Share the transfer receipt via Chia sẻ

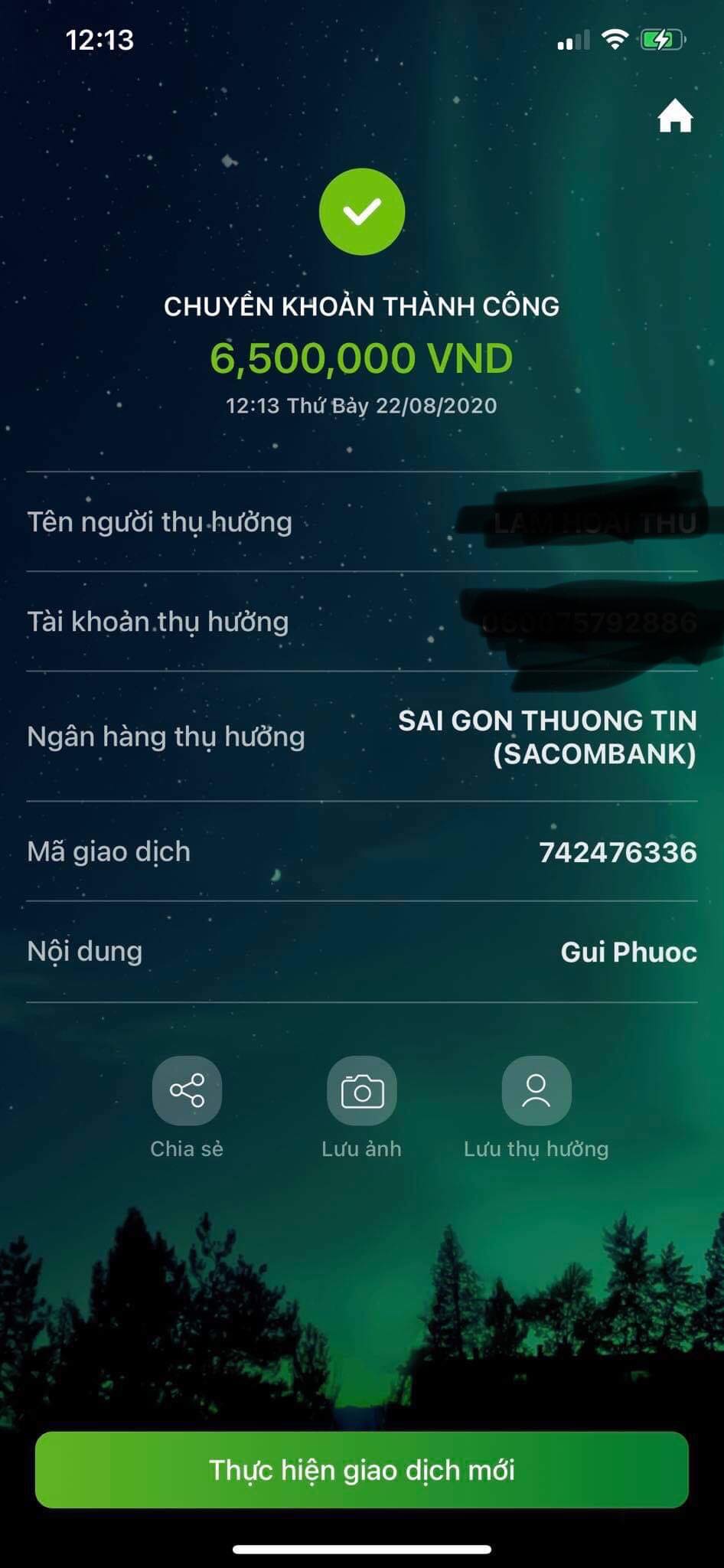187,1090
